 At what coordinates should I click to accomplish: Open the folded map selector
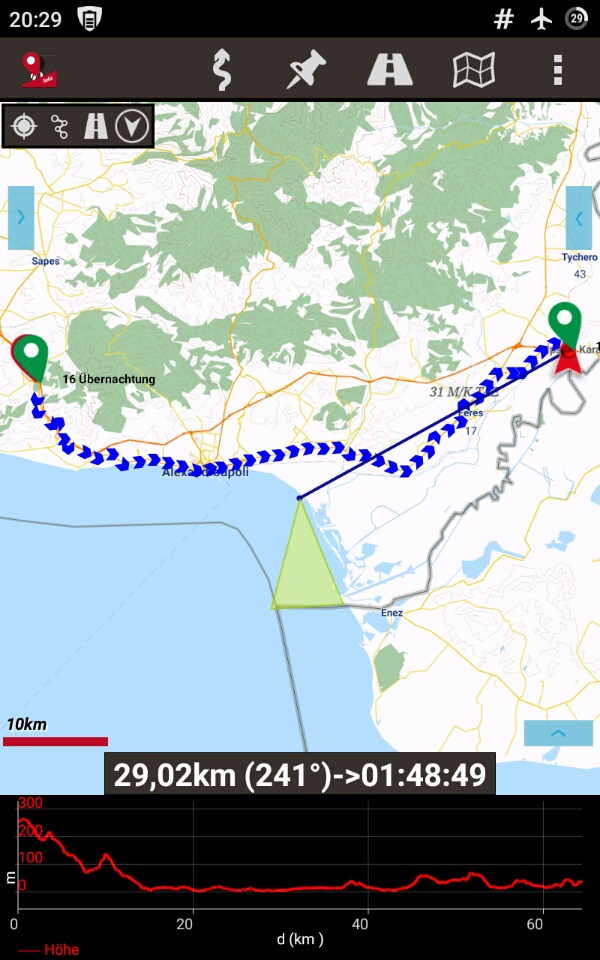coord(474,70)
